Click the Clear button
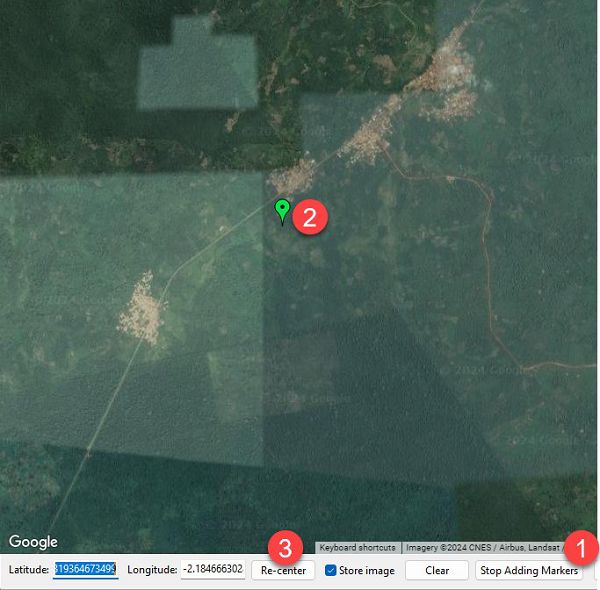 click(436, 571)
